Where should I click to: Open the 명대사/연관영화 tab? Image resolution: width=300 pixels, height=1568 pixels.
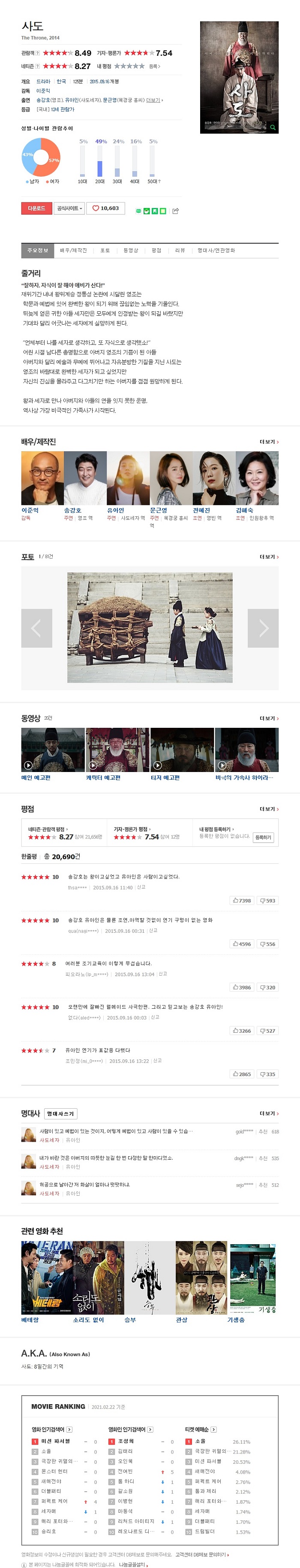216,250
